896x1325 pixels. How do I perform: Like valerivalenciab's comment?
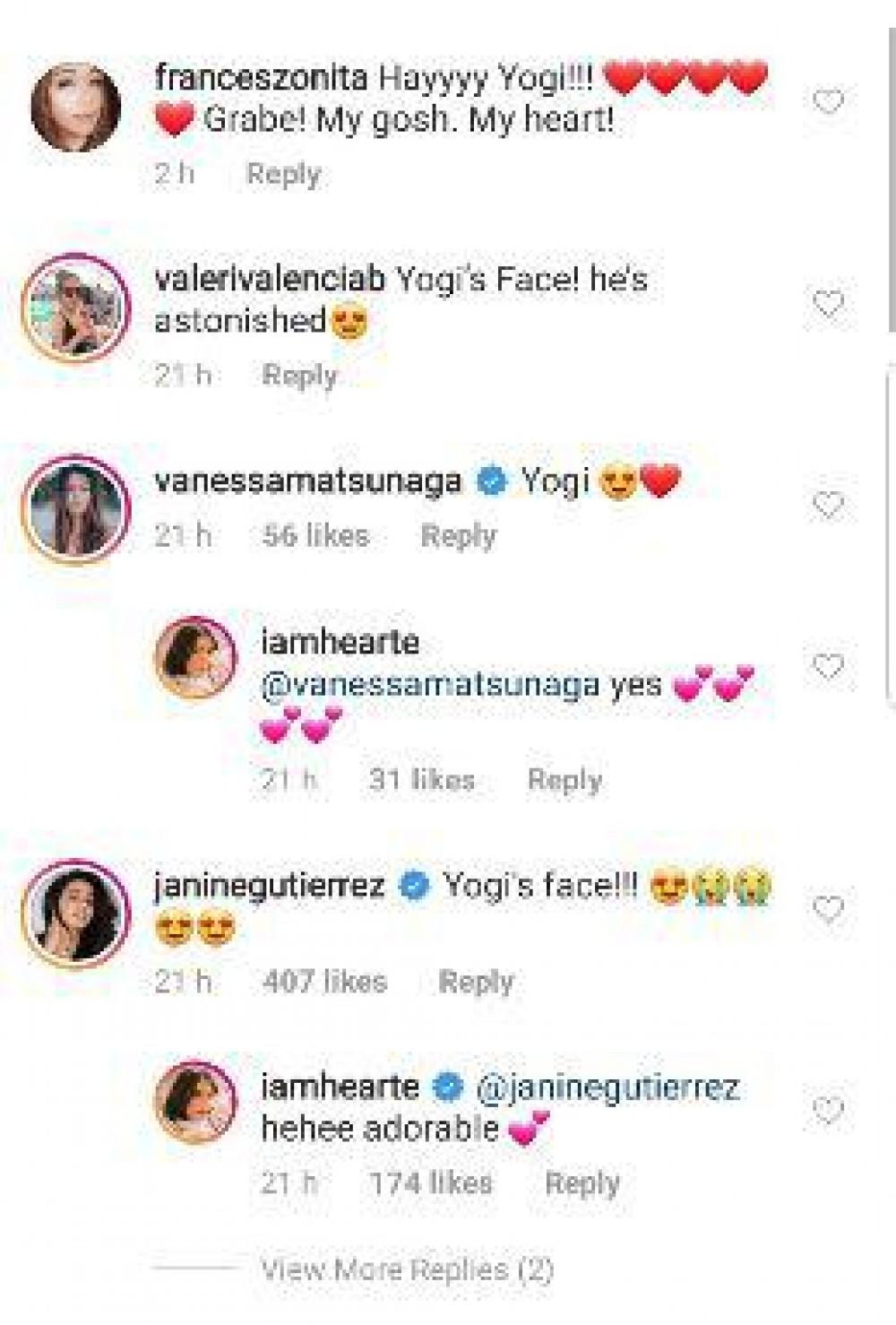[828, 304]
